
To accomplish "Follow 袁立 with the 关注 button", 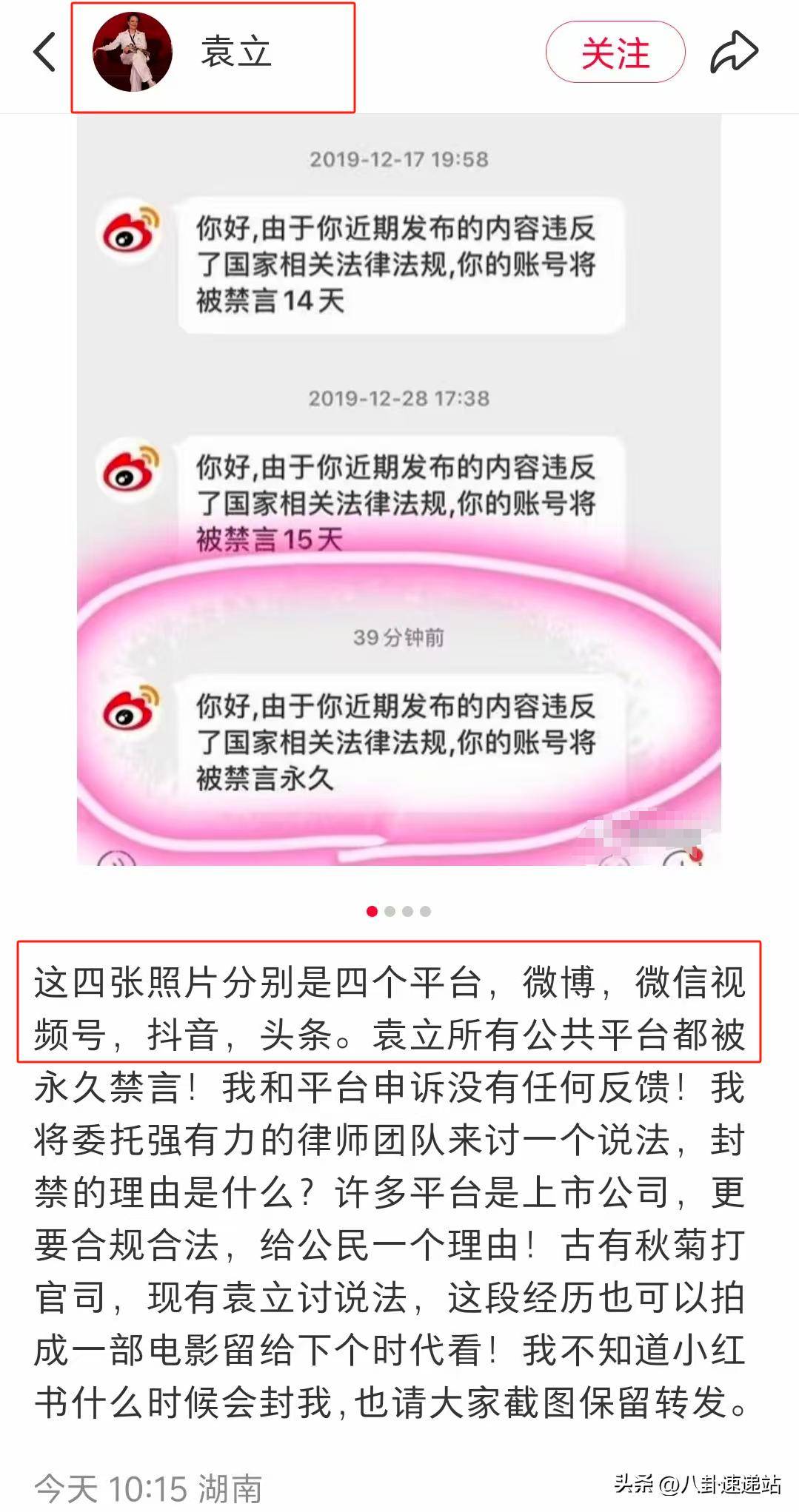I will click(x=615, y=53).
